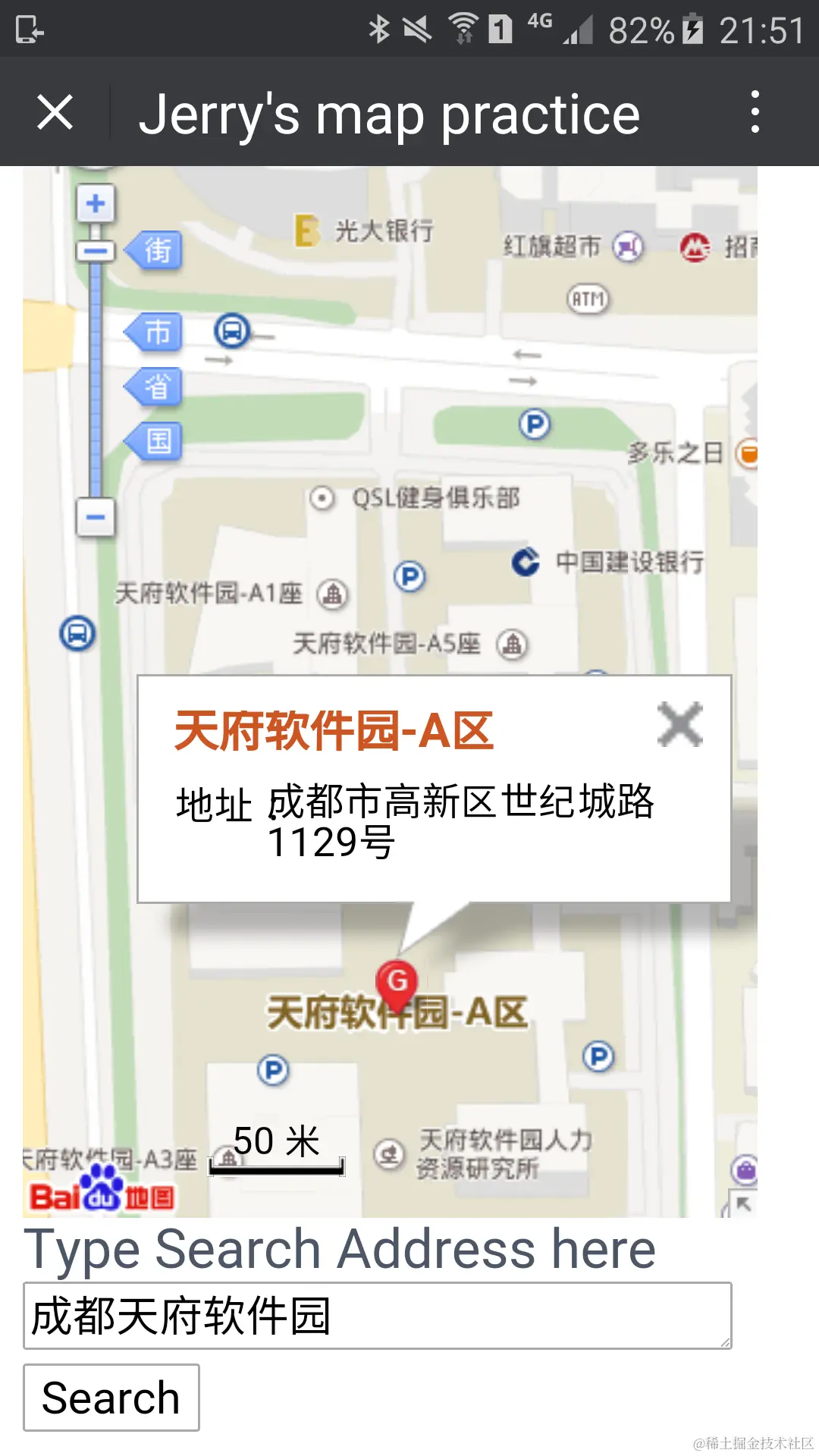Zoom out with the map's minus button

point(96,518)
